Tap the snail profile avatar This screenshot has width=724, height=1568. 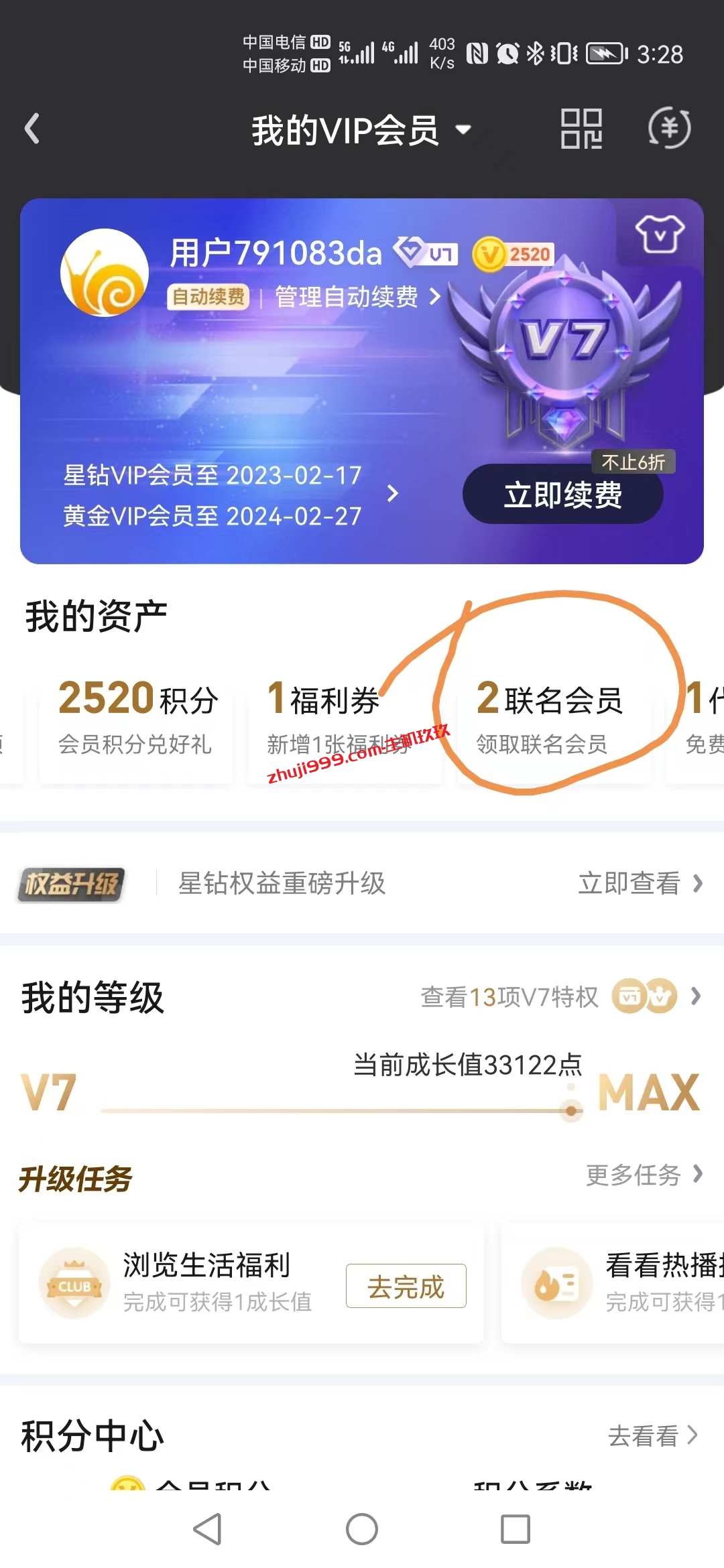[105, 272]
